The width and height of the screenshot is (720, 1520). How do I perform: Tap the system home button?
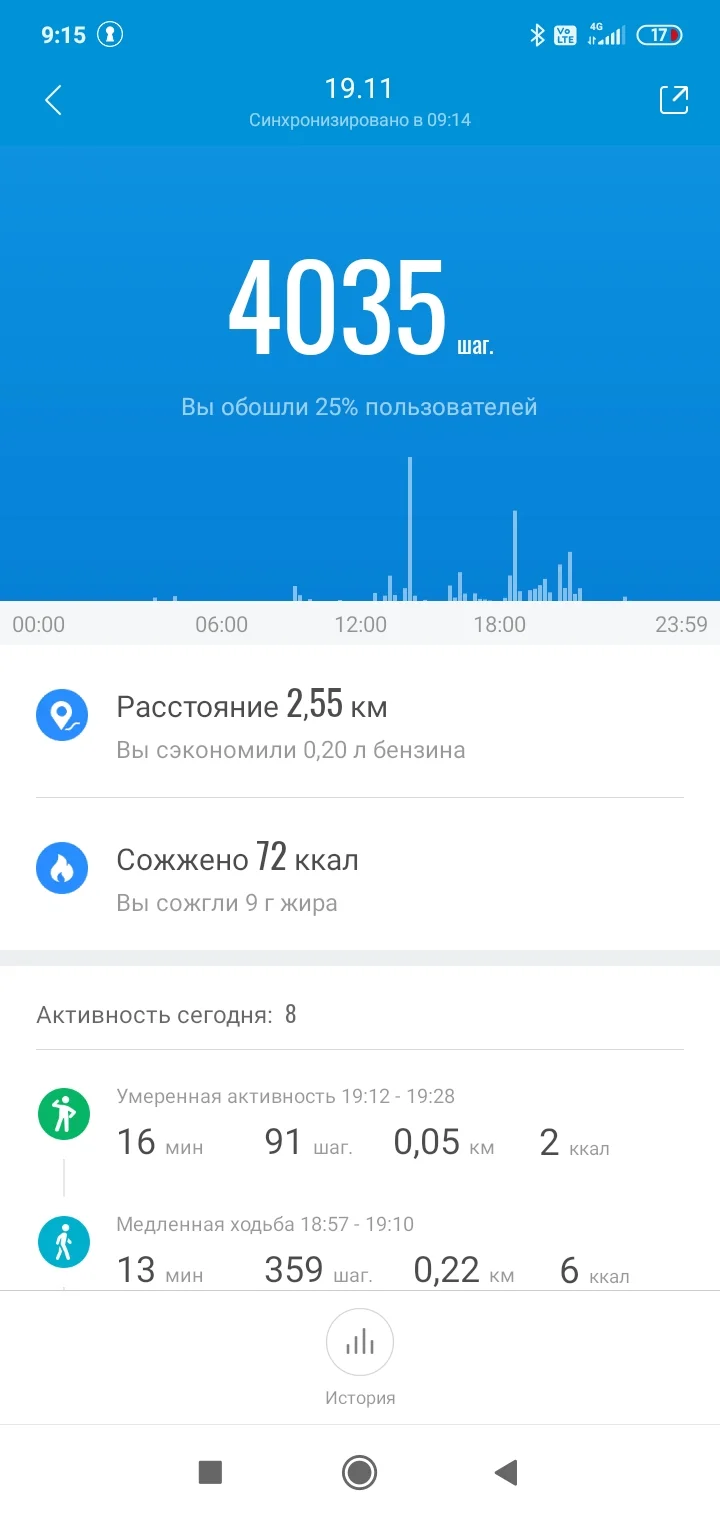[359, 1472]
